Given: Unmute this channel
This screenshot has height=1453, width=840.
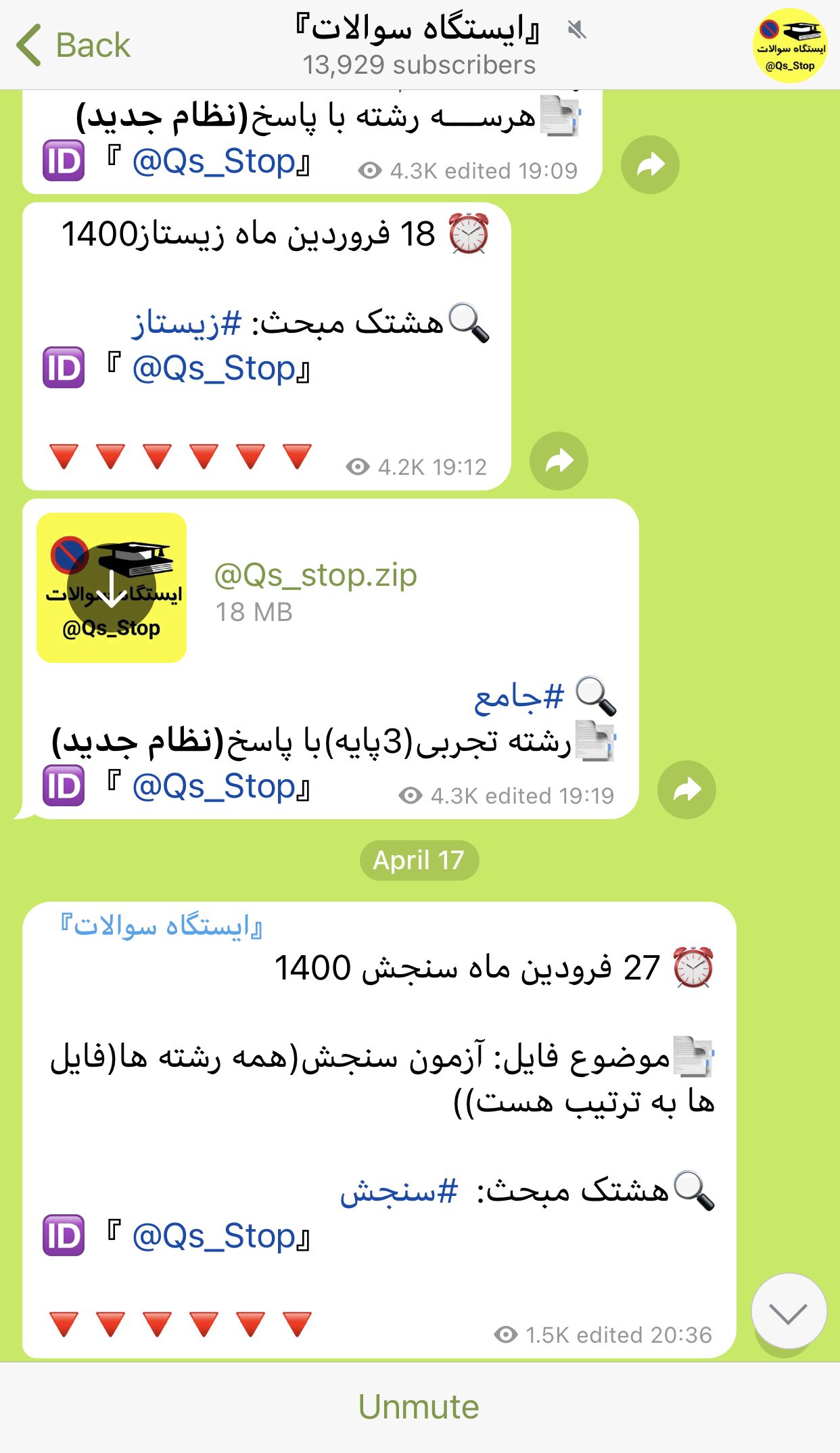Looking at the screenshot, I should point(419,1407).
